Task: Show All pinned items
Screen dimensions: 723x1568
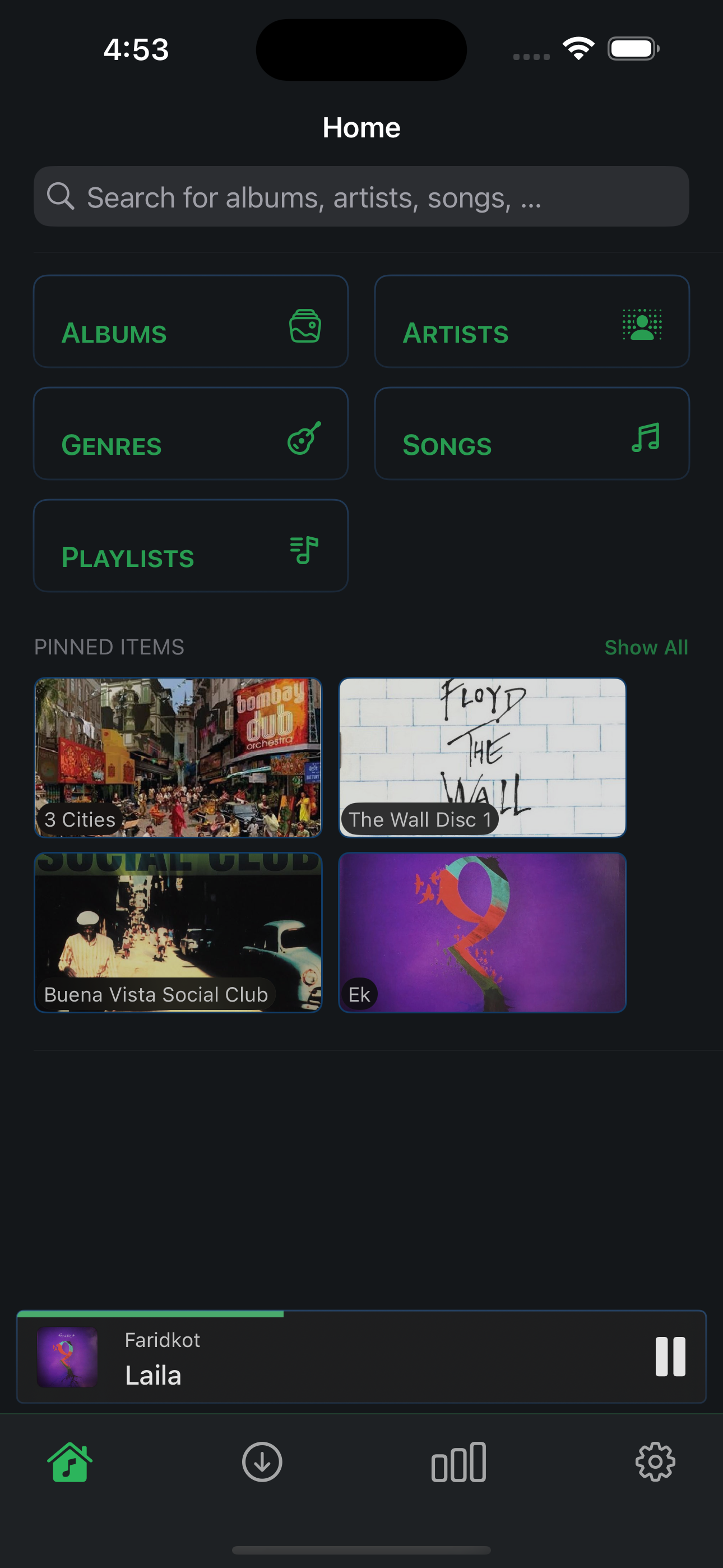Action: coord(646,647)
